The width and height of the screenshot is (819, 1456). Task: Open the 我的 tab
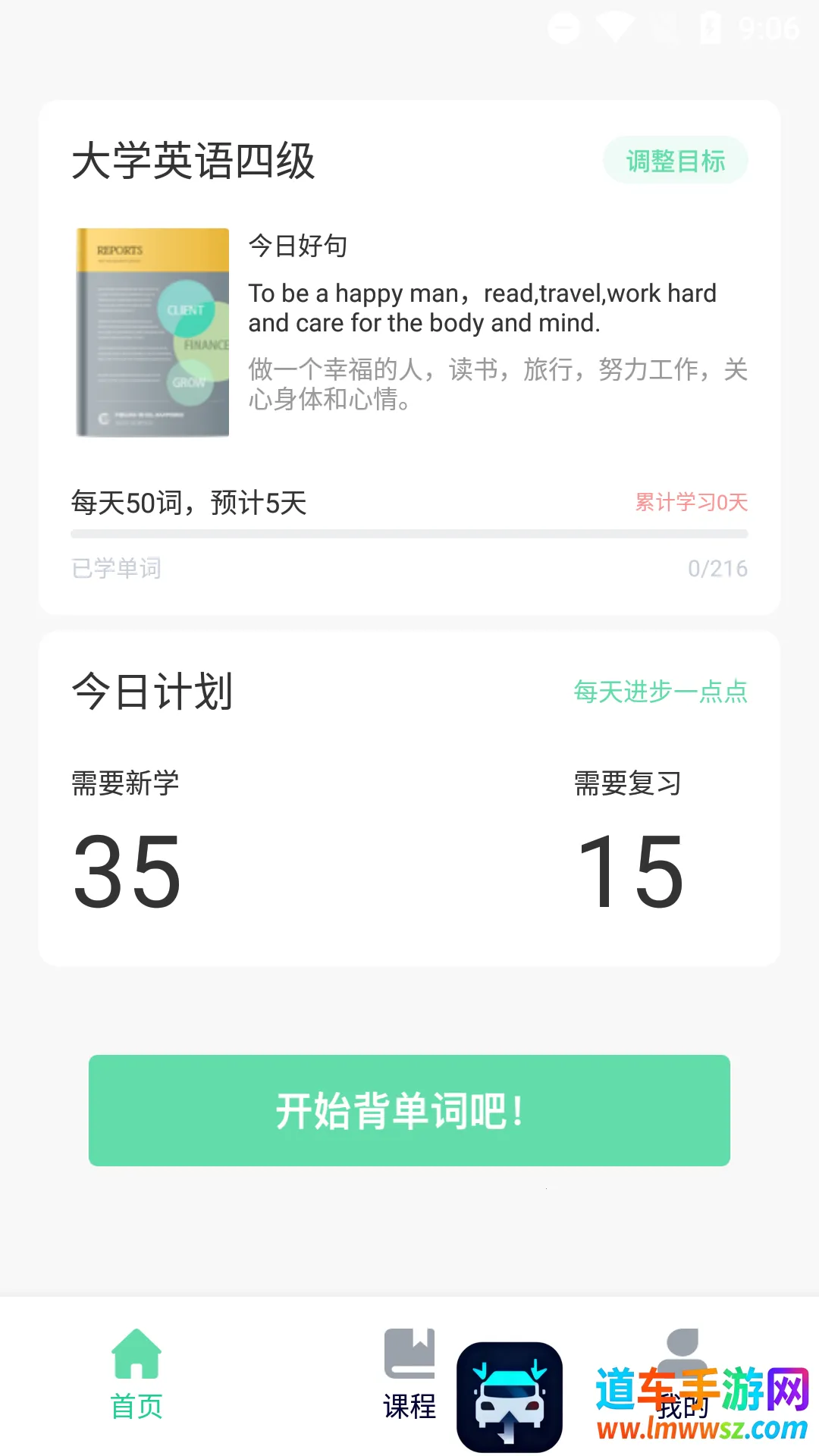pyautogui.click(x=682, y=1373)
